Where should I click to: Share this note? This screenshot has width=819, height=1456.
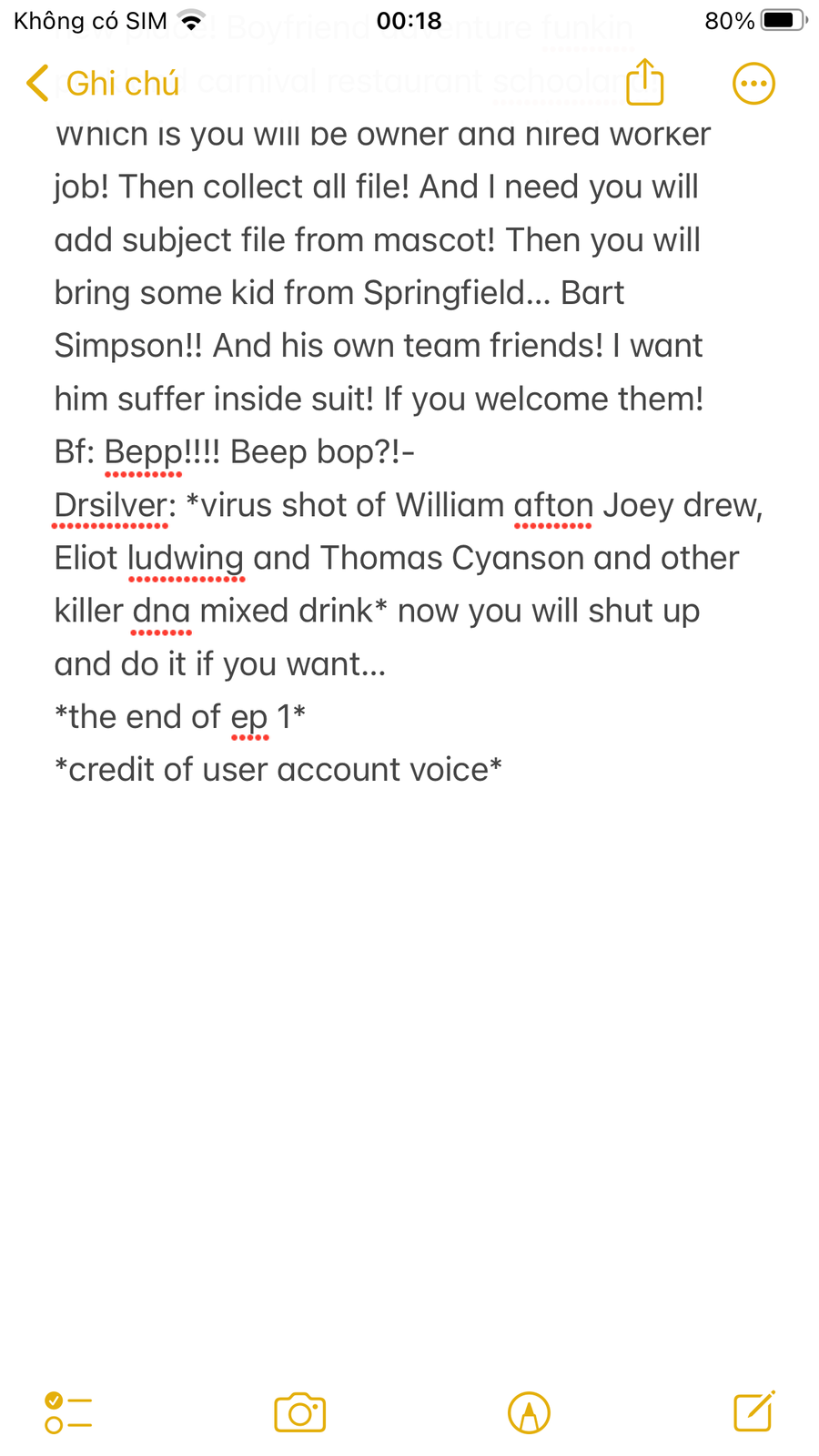(645, 82)
